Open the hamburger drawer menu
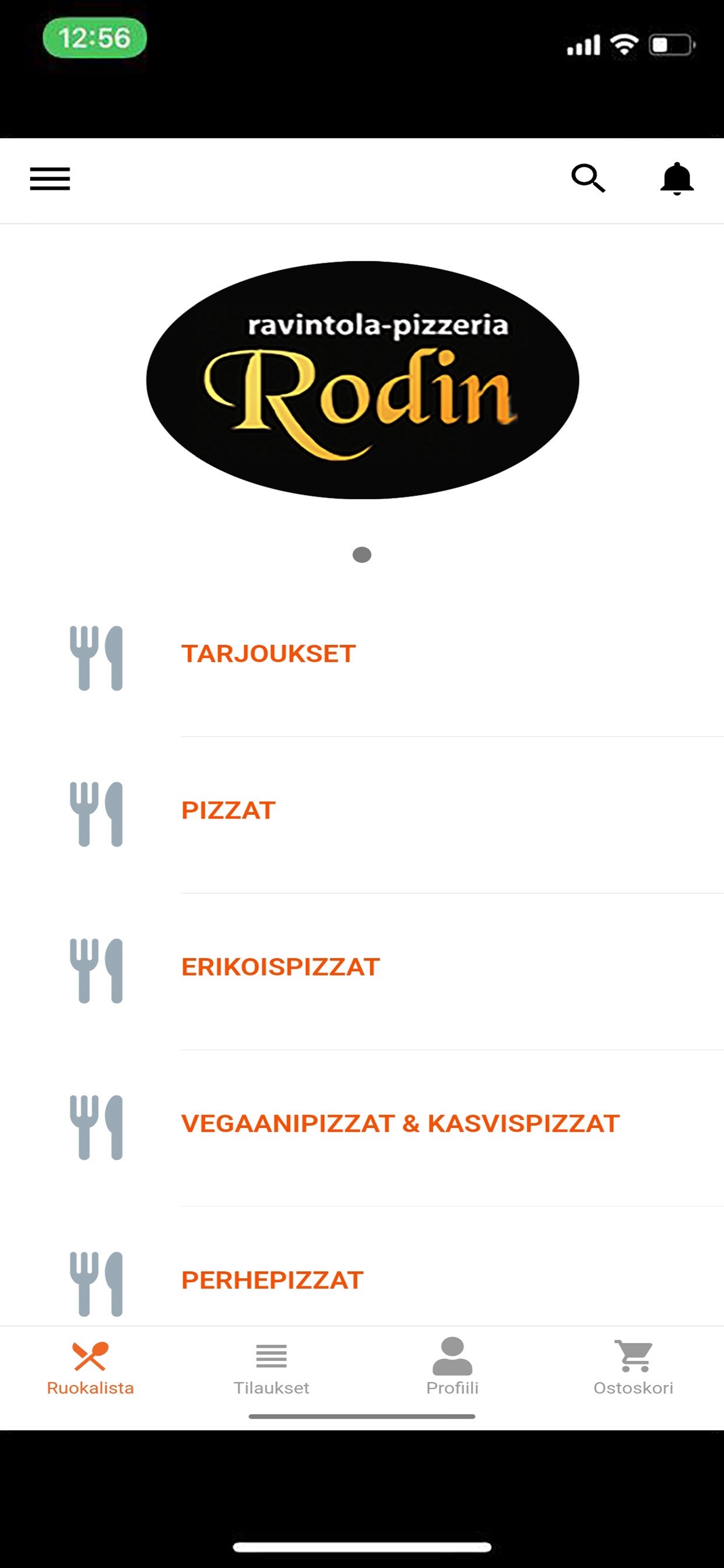 pos(50,179)
